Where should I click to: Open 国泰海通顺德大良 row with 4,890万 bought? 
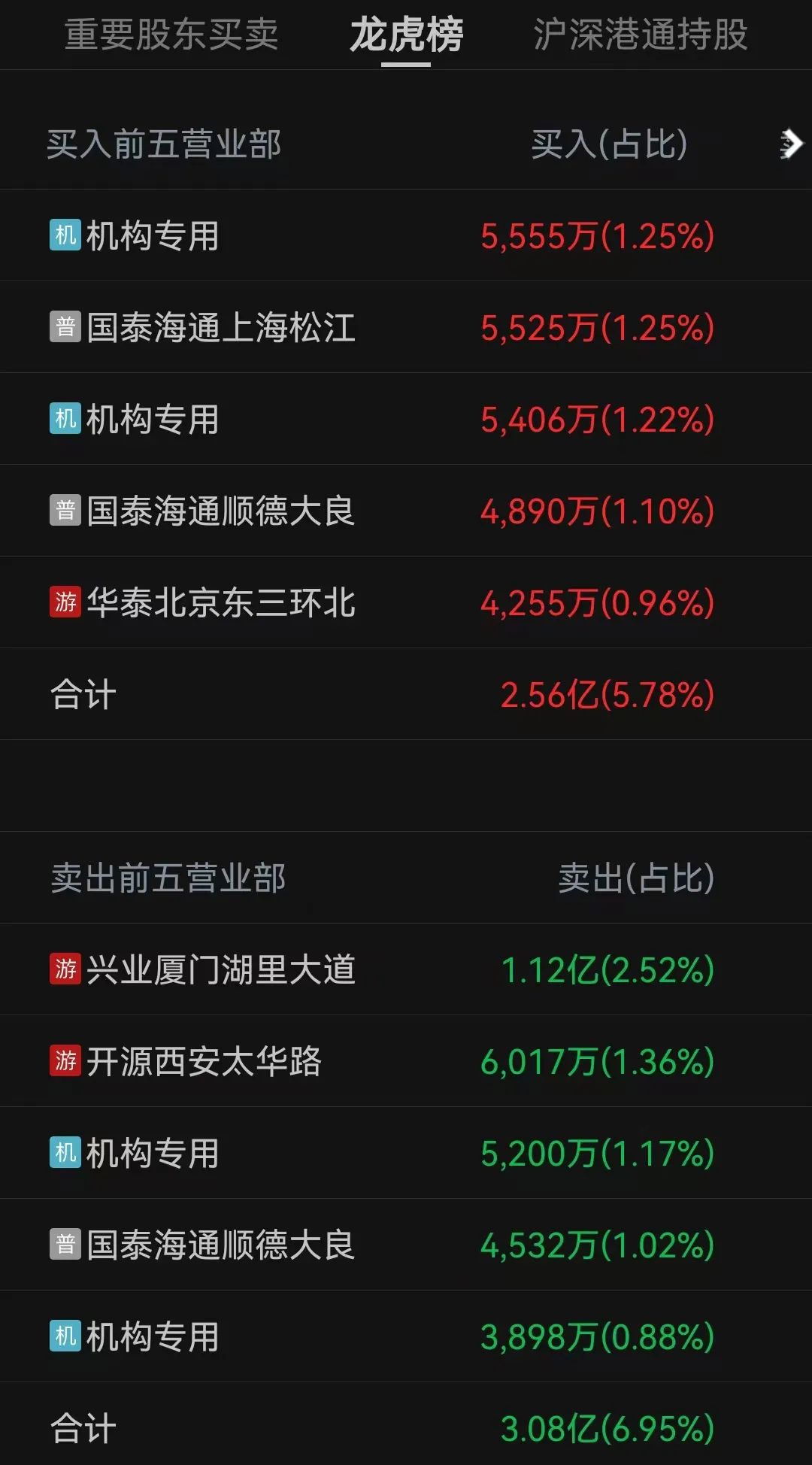406,511
